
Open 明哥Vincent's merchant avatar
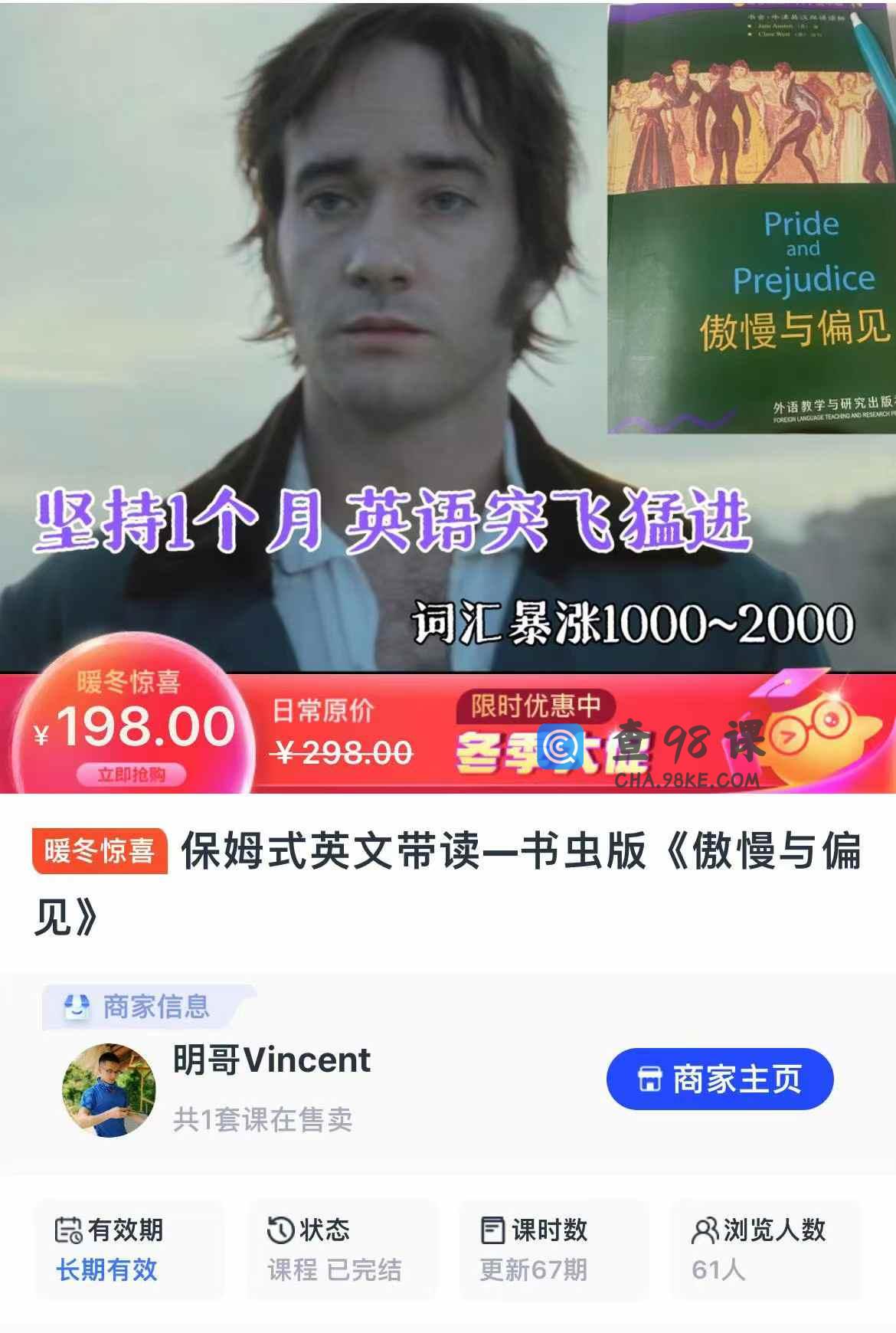109,1089
